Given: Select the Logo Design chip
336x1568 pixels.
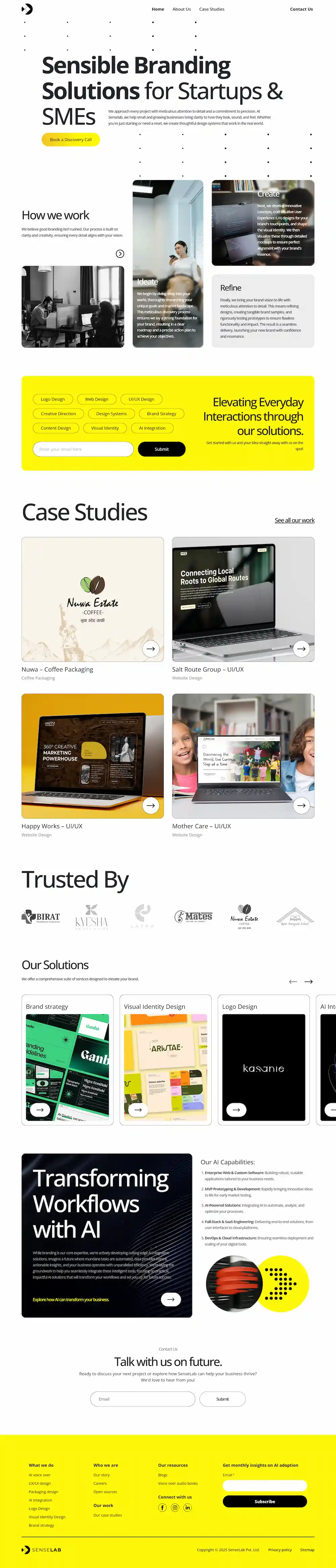Looking at the screenshot, I should pos(53,399).
